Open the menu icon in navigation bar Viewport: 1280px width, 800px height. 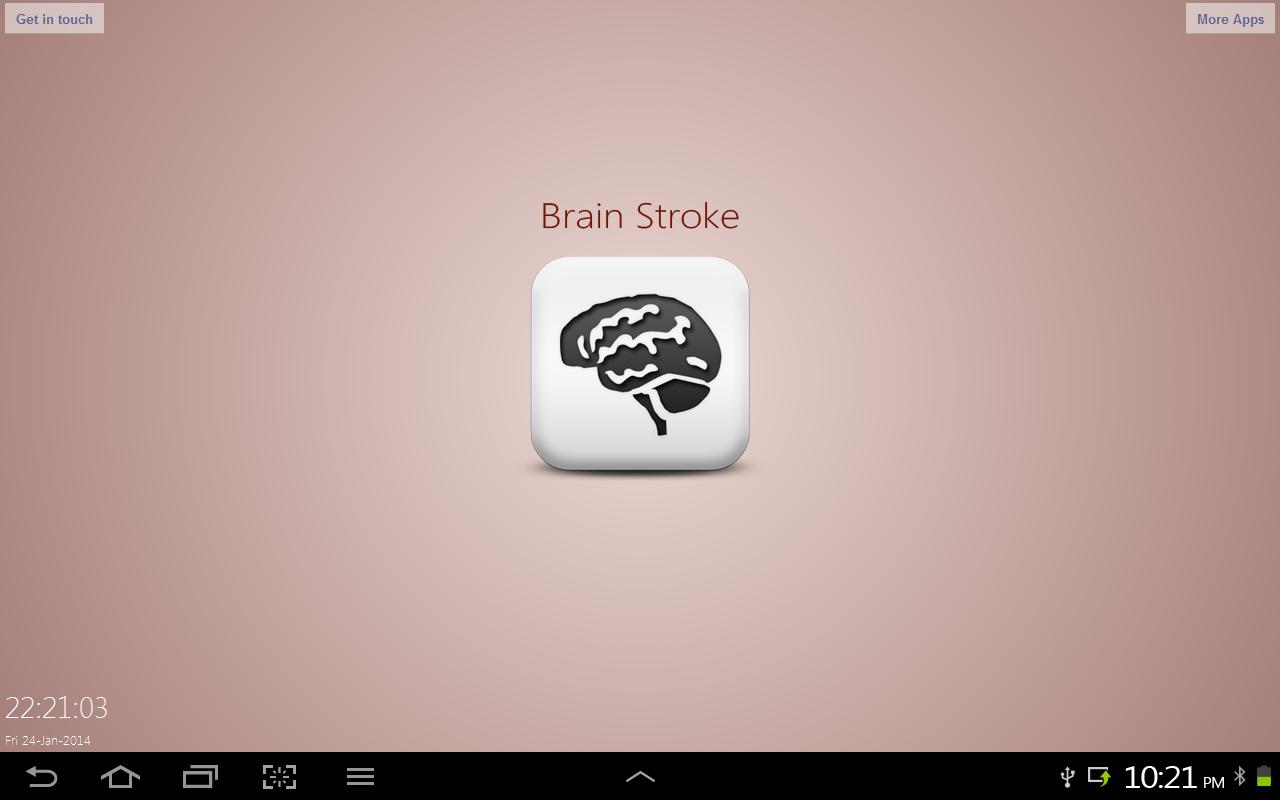pyautogui.click(x=360, y=777)
